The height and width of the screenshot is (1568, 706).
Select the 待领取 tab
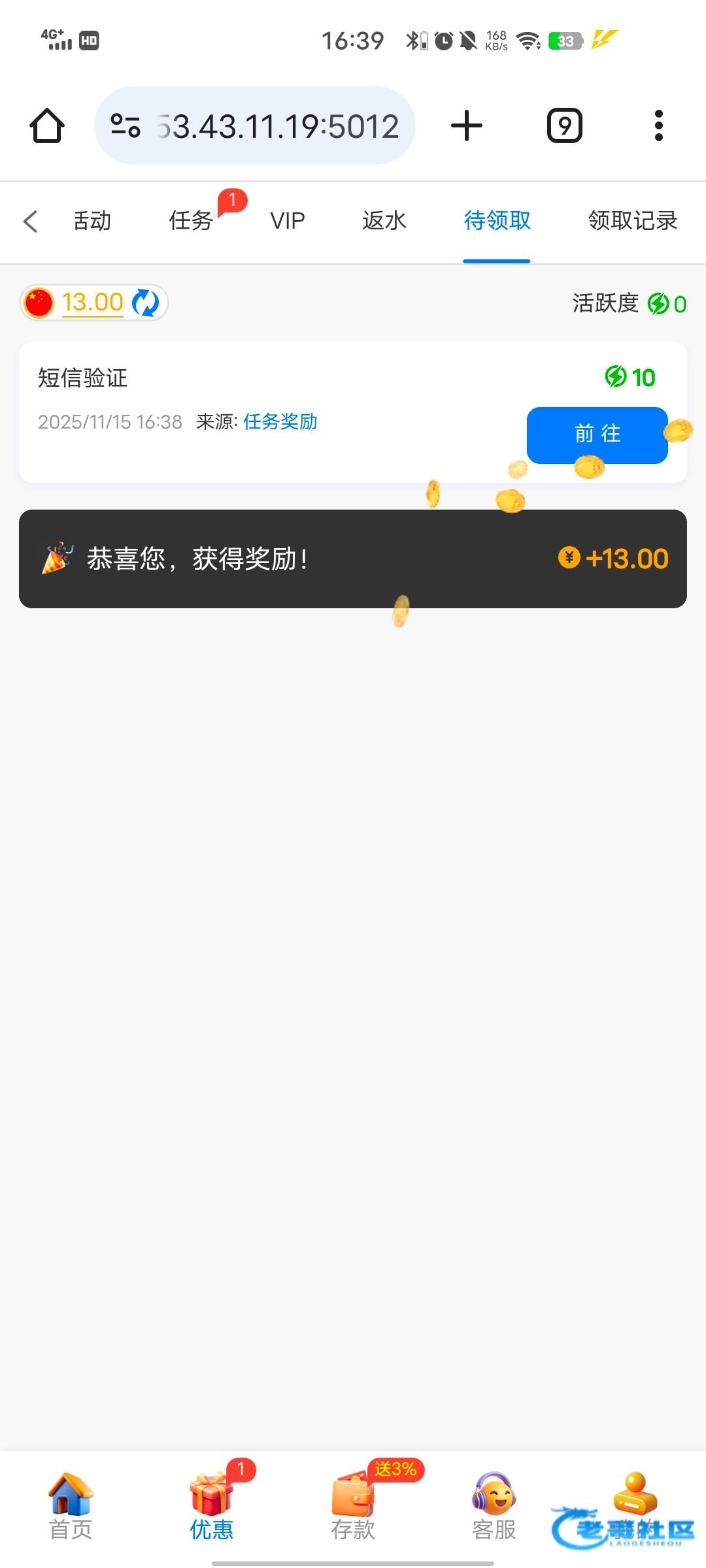pyautogui.click(x=497, y=221)
